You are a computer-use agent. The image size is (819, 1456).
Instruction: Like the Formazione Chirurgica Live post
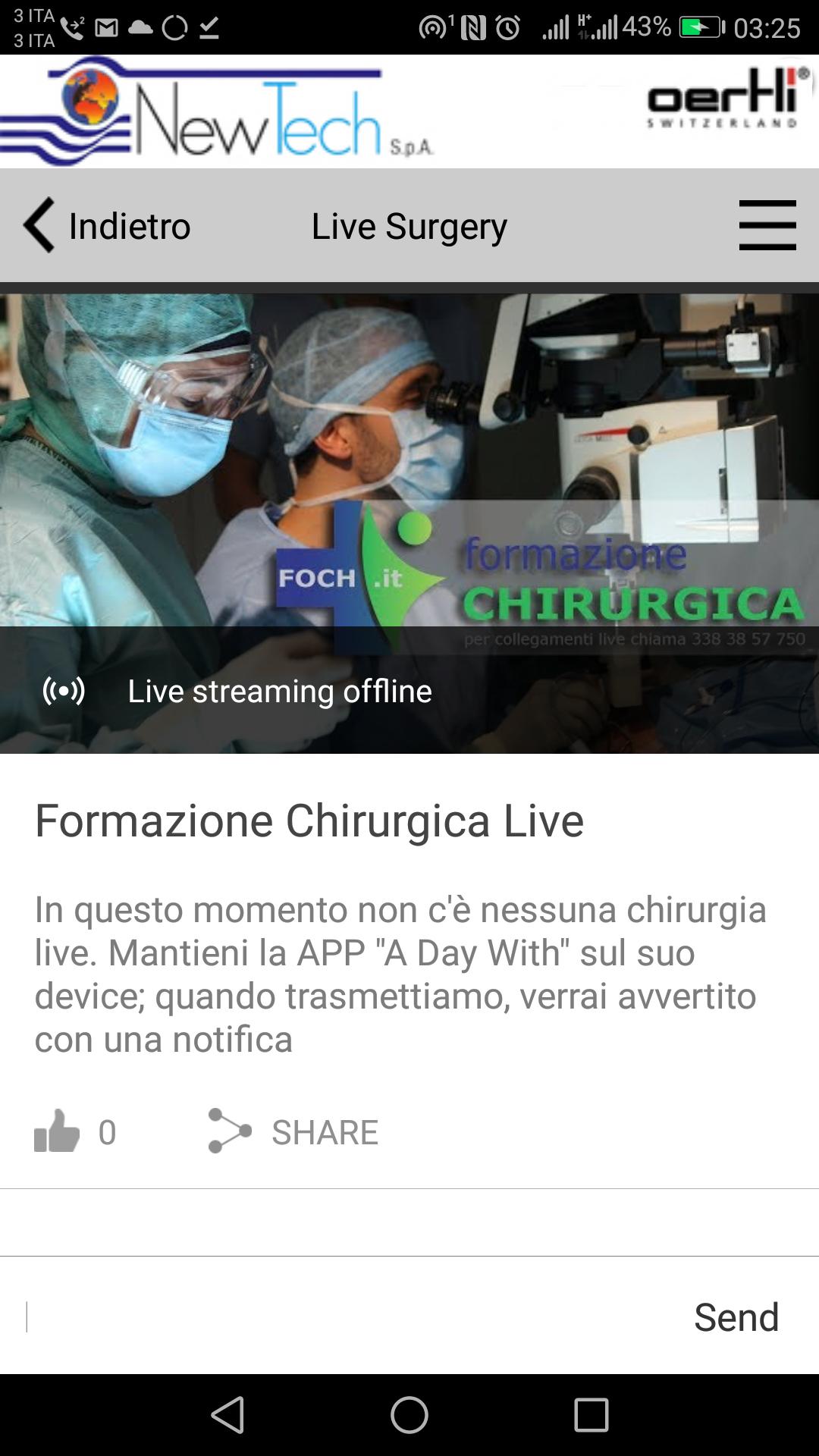[58, 1131]
